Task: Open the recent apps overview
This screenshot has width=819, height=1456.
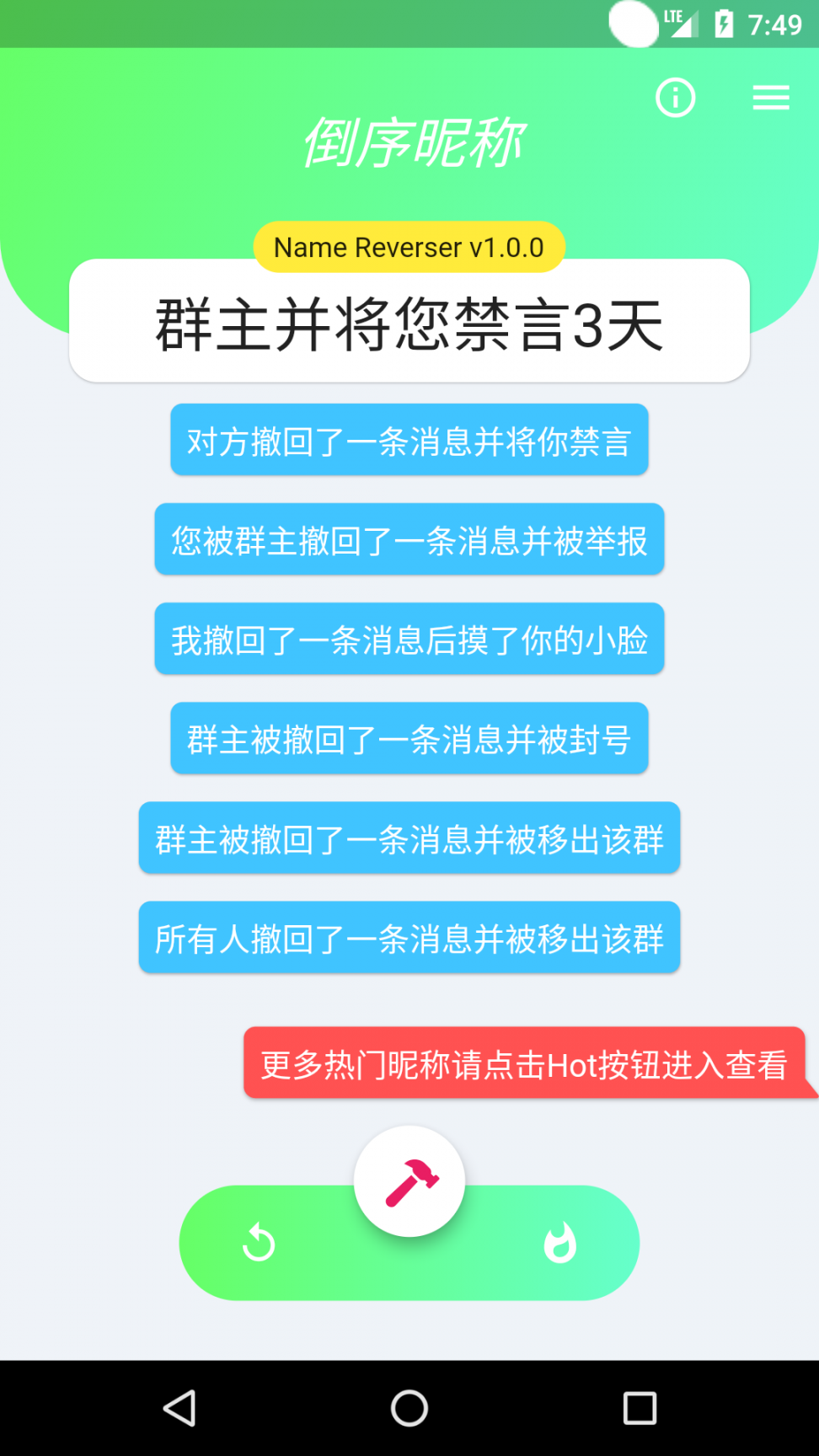Action: click(640, 1407)
